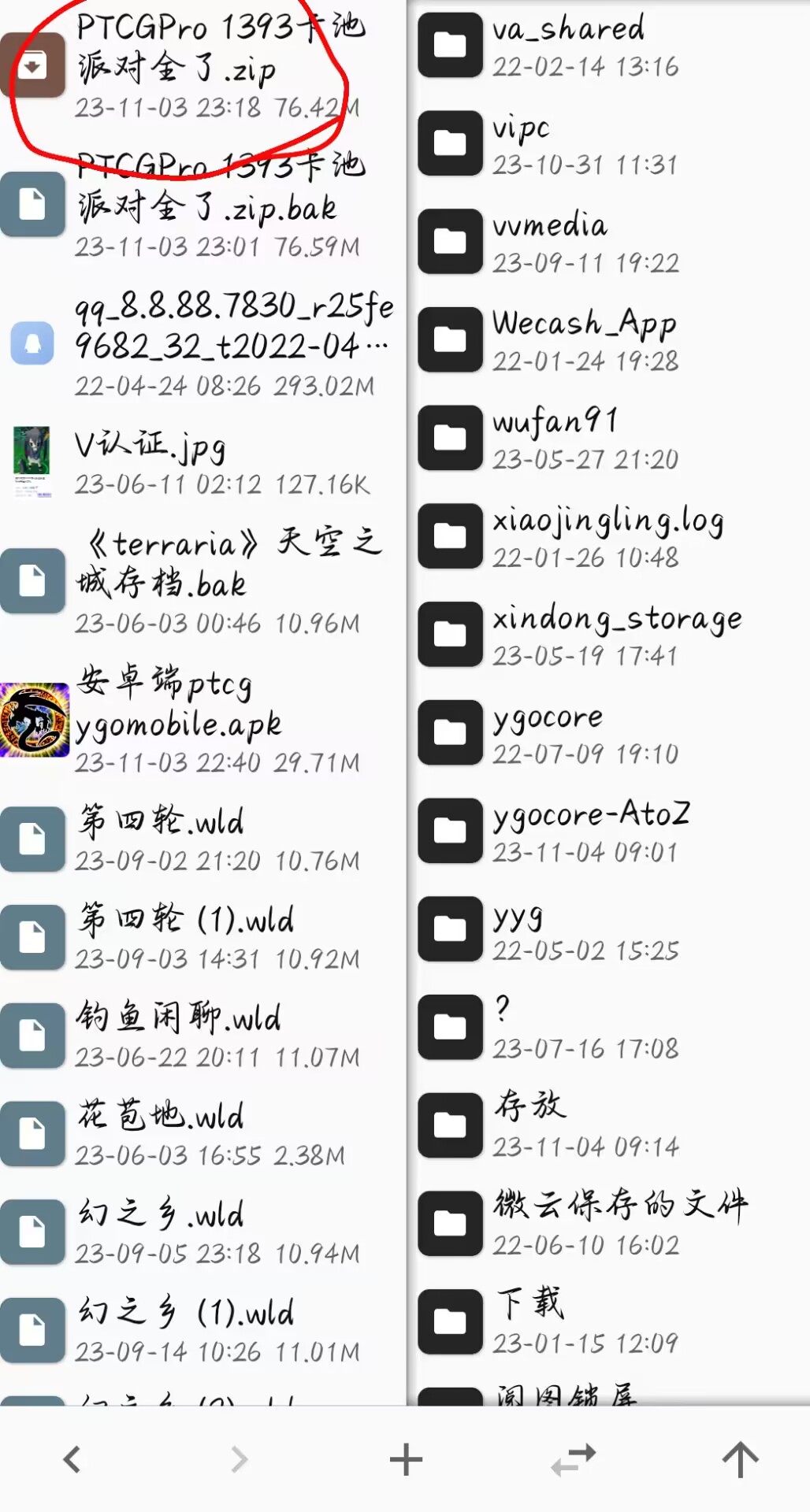Tap the swap panels arrows icon
Image resolution: width=810 pixels, height=1512 pixels.
click(573, 1459)
